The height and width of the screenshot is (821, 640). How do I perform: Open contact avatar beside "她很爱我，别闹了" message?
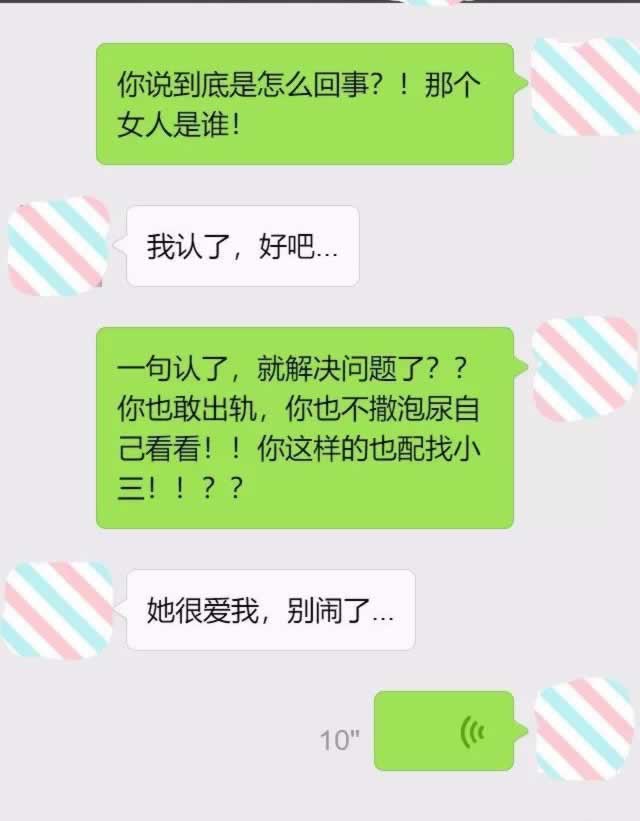[58, 610]
